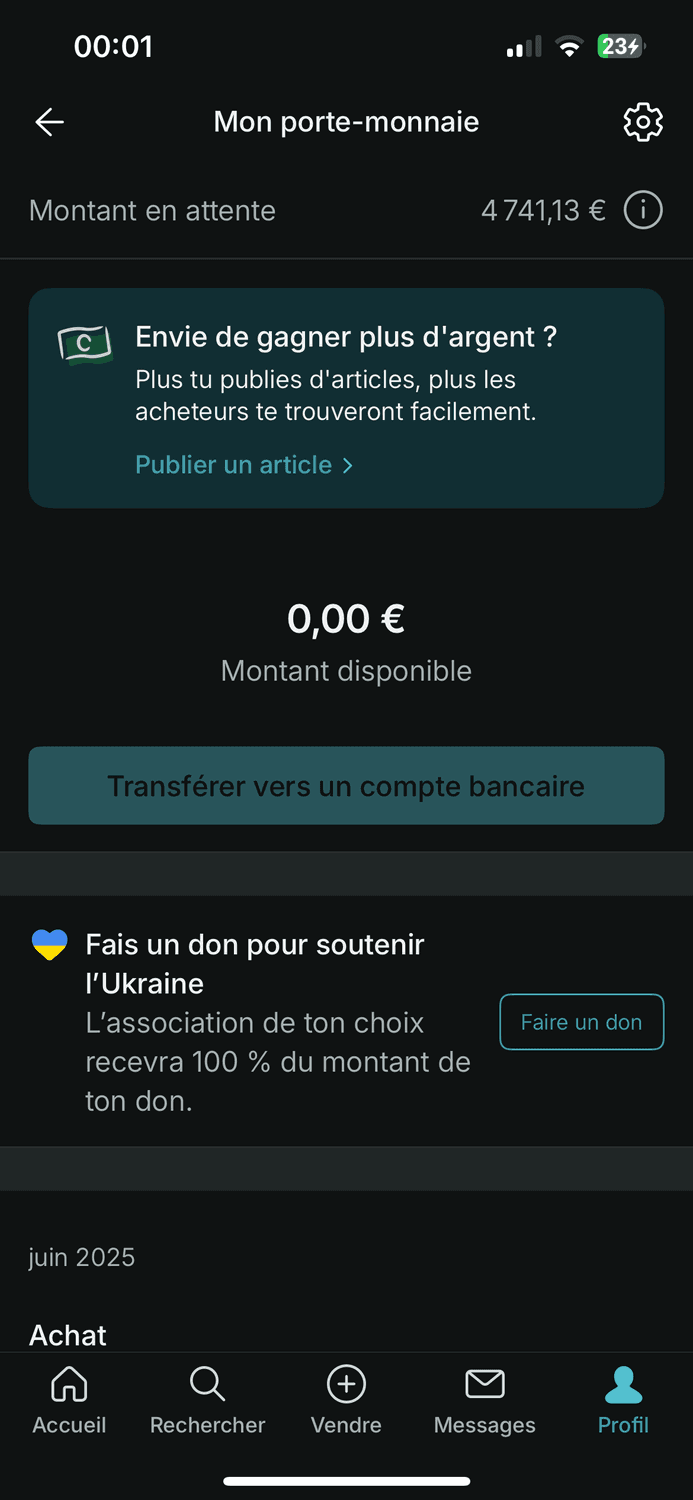The width and height of the screenshot is (693, 1500).
Task: Switch to the Accueil tab
Action: click(69, 1400)
